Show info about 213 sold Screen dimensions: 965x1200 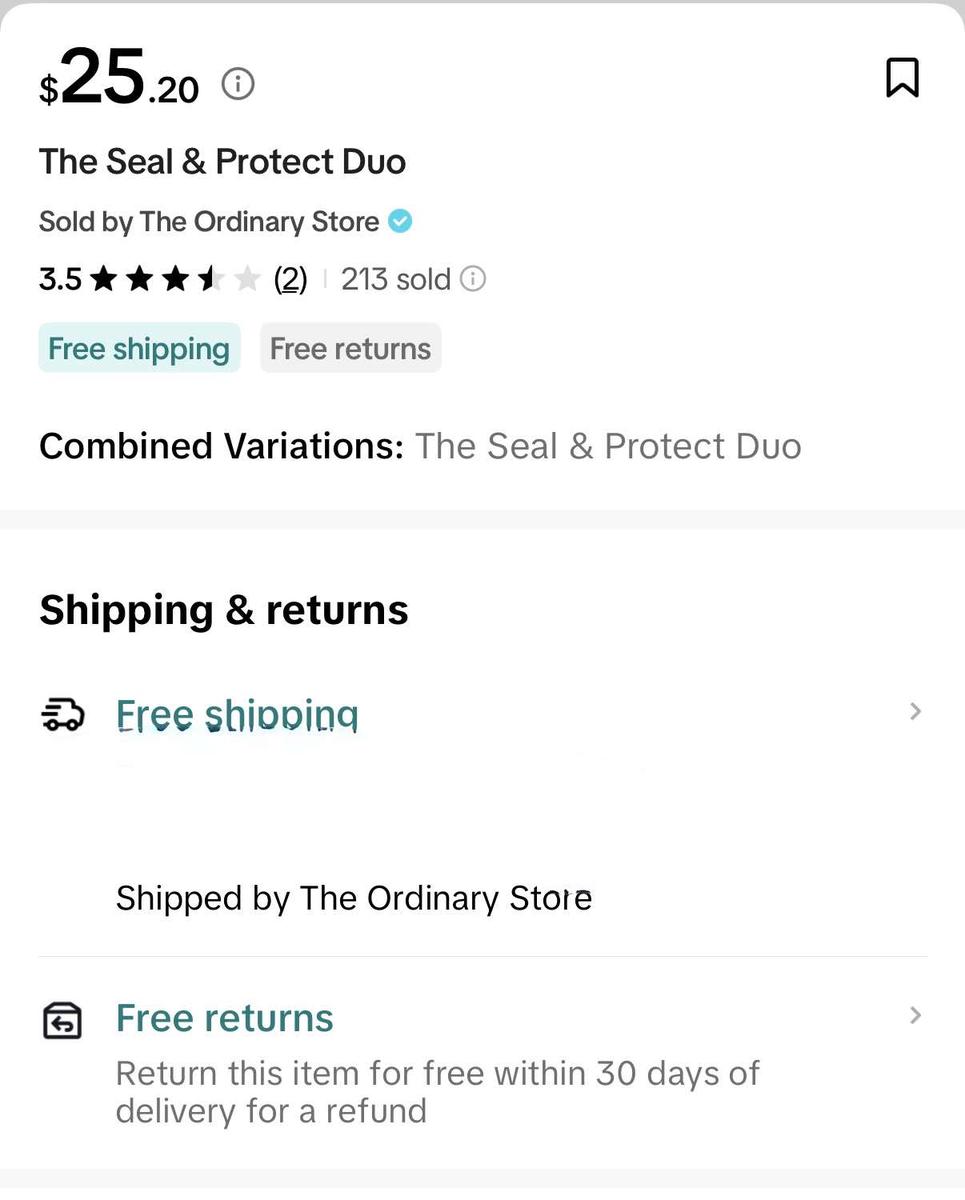pyautogui.click(x=473, y=279)
